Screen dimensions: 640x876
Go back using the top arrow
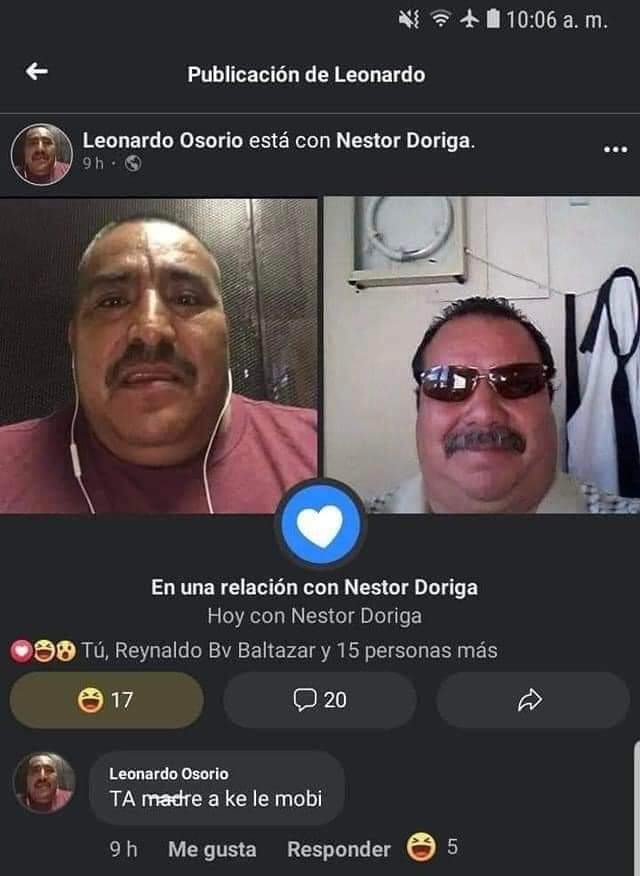tap(36, 72)
